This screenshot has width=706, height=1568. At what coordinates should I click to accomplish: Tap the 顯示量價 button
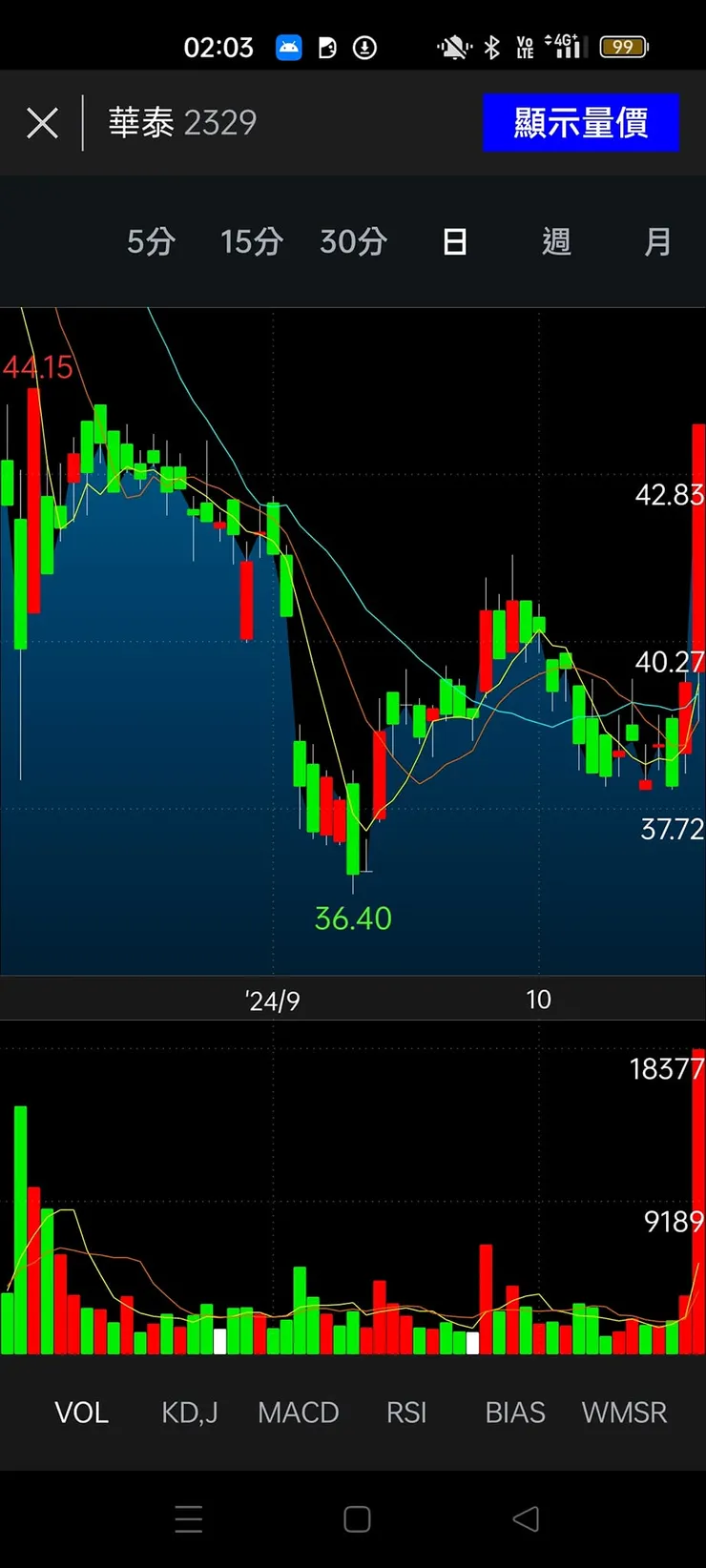(x=580, y=123)
